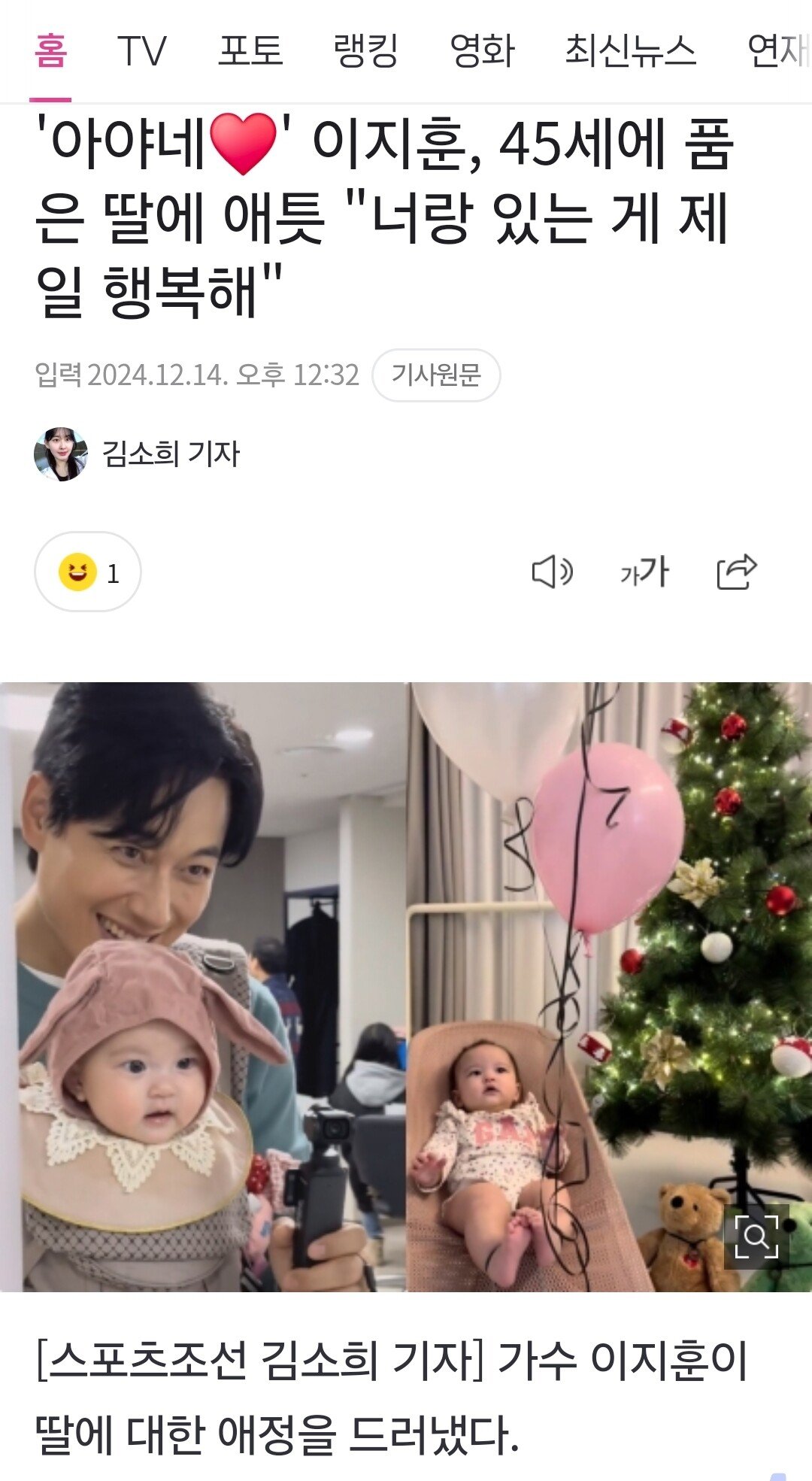The height and width of the screenshot is (1481, 812).
Task: Switch to the TV tab
Action: (x=141, y=51)
